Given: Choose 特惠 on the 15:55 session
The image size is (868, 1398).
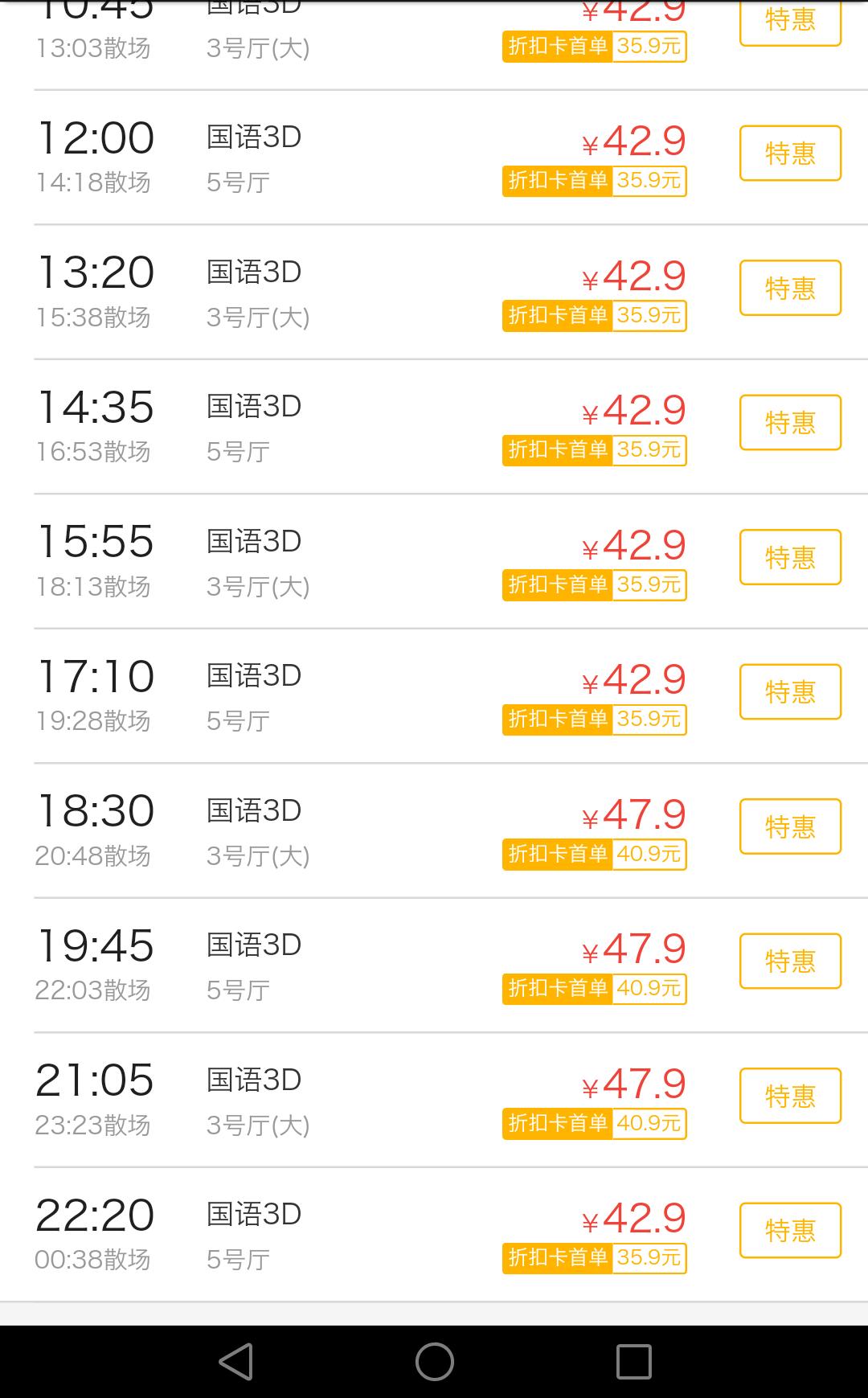Looking at the screenshot, I should point(790,557).
